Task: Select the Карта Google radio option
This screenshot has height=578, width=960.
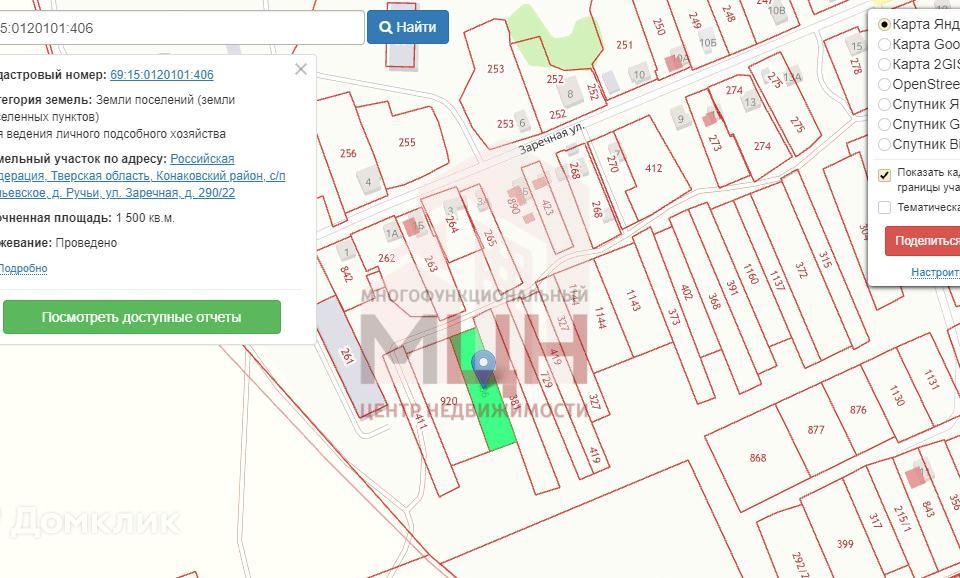Action: (884, 44)
